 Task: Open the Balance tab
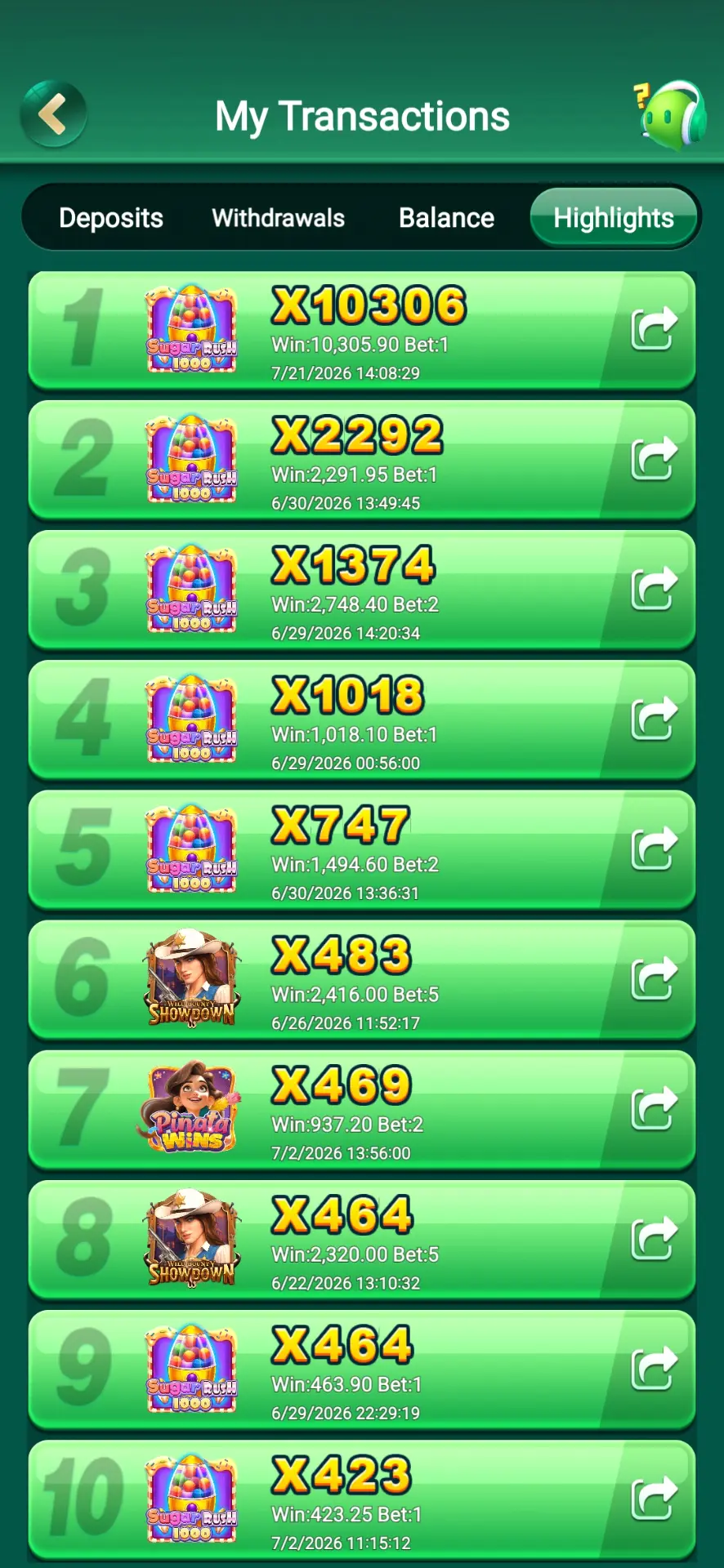(x=446, y=218)
